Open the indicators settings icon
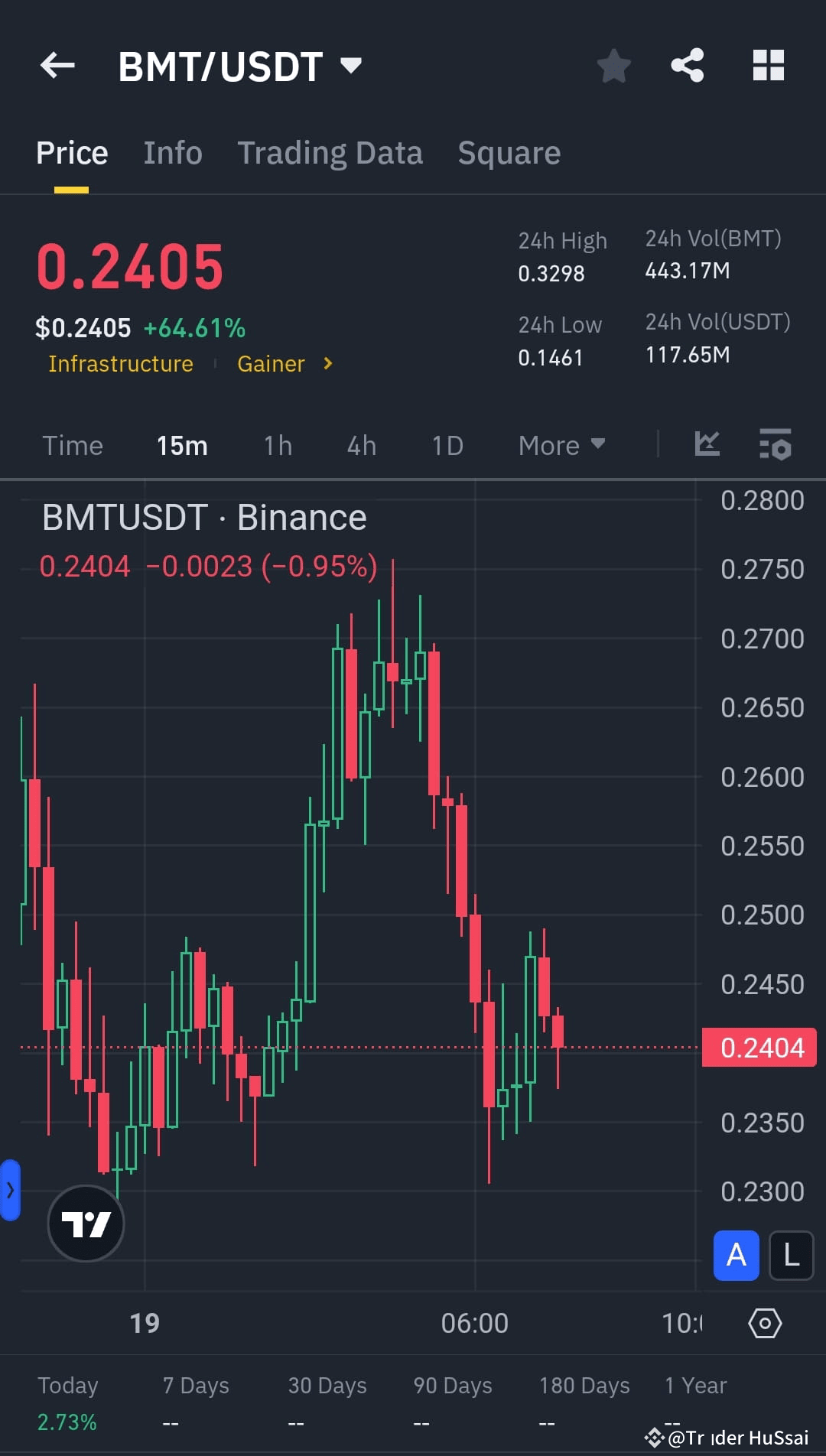 click(775, 444)
